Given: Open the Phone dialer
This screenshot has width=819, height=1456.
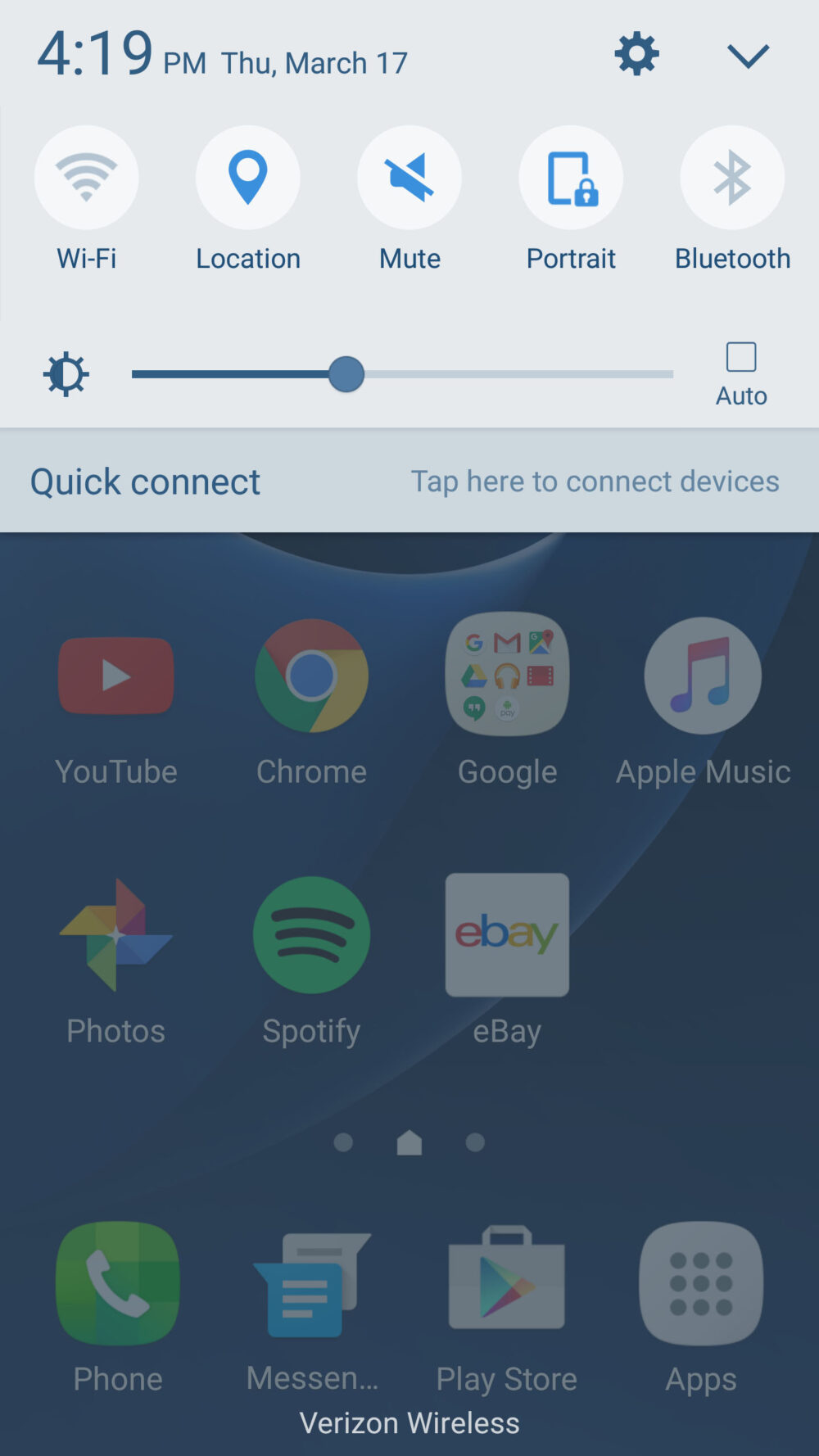Looking at the screenshot, I should [115, 1282].
